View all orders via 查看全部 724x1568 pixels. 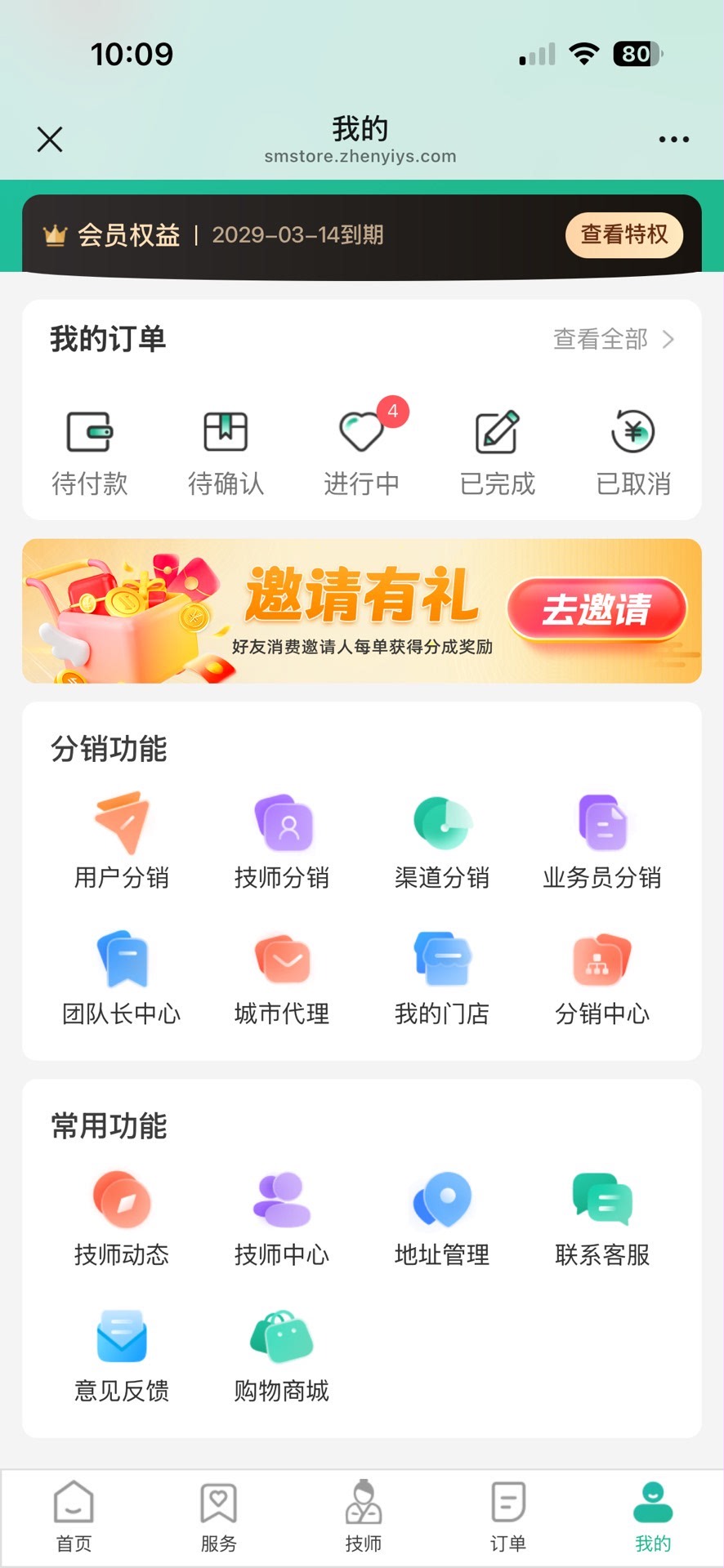(613, 339)
